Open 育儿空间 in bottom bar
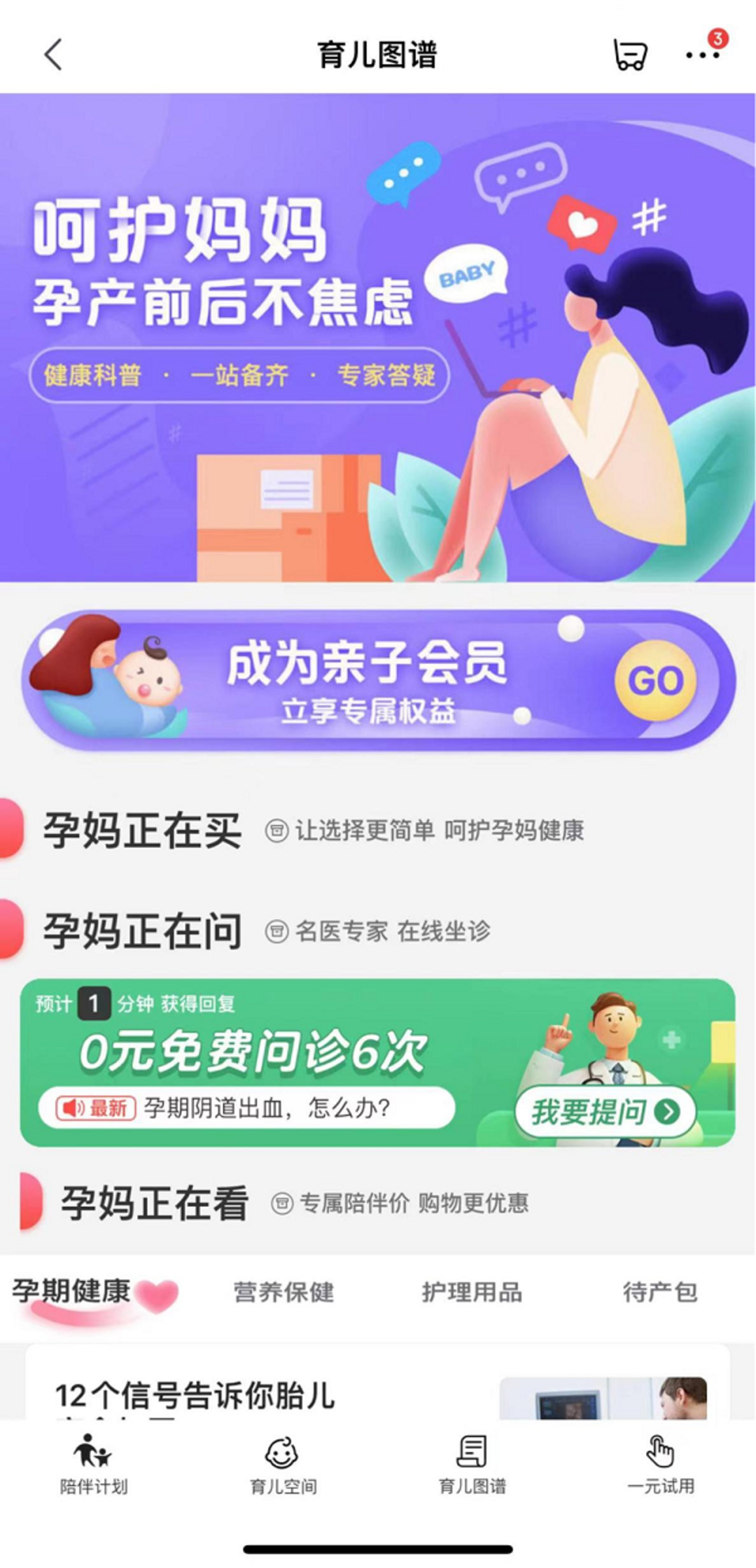This screenshot has height=1568, width=756. pos(283,1464)
